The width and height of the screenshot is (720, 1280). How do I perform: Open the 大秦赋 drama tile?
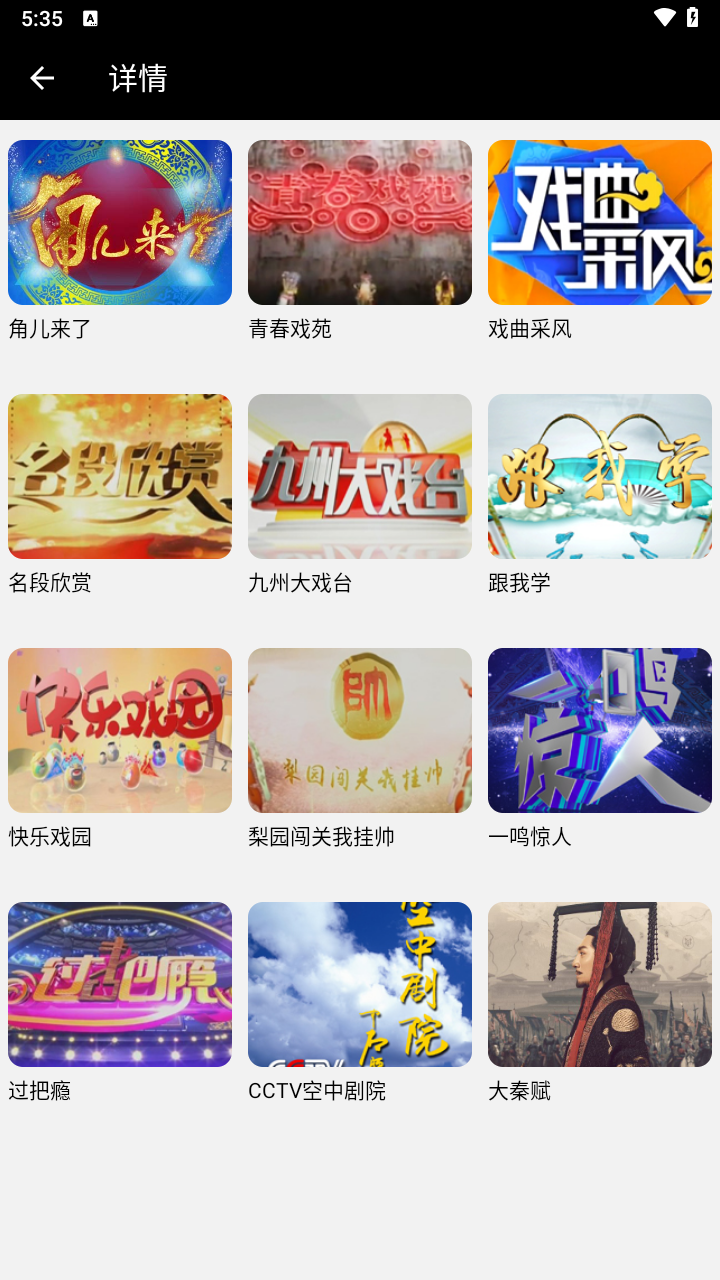pos(600,985)
